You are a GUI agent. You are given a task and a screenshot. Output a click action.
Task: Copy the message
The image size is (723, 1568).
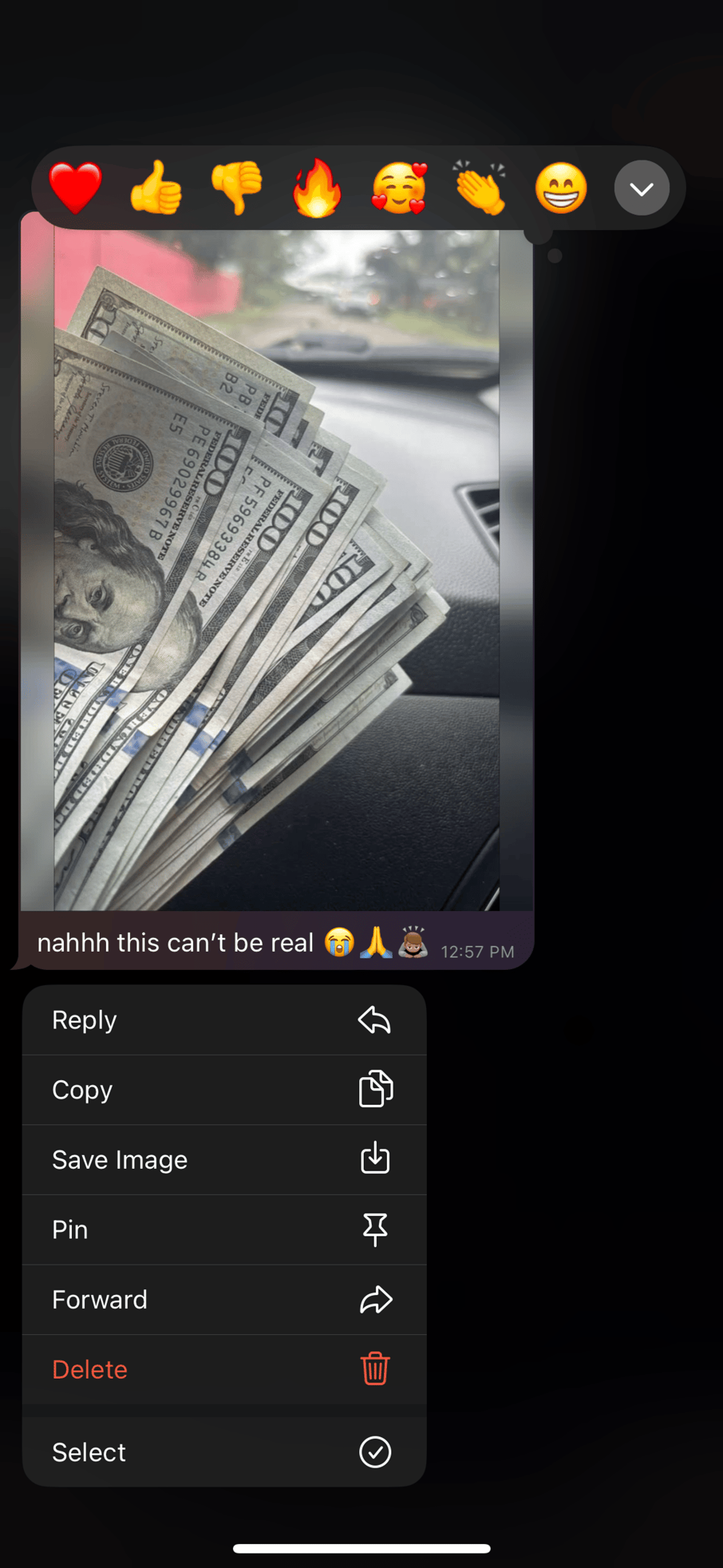224,1090
